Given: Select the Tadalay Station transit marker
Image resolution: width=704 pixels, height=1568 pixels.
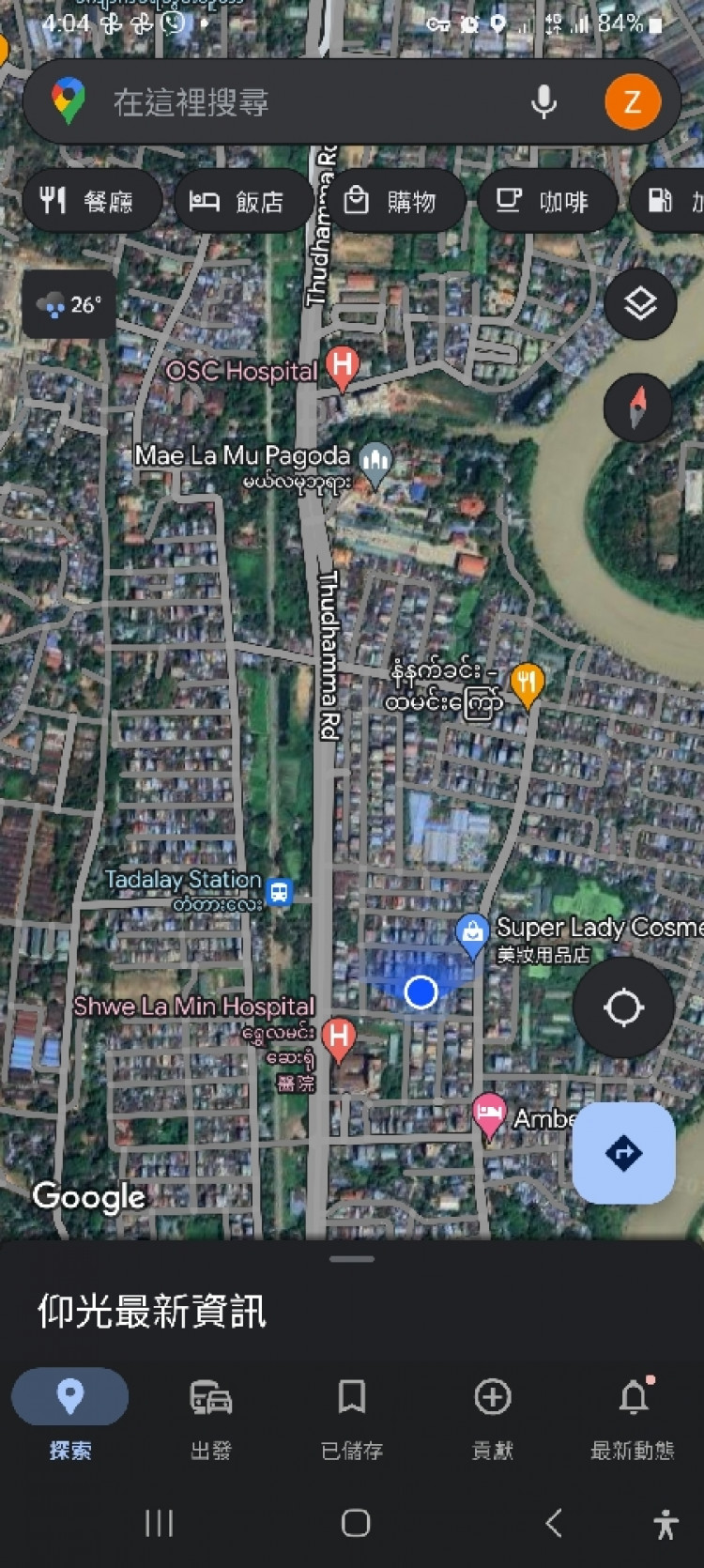Looking at the screenshot, I should coord(280,891).
